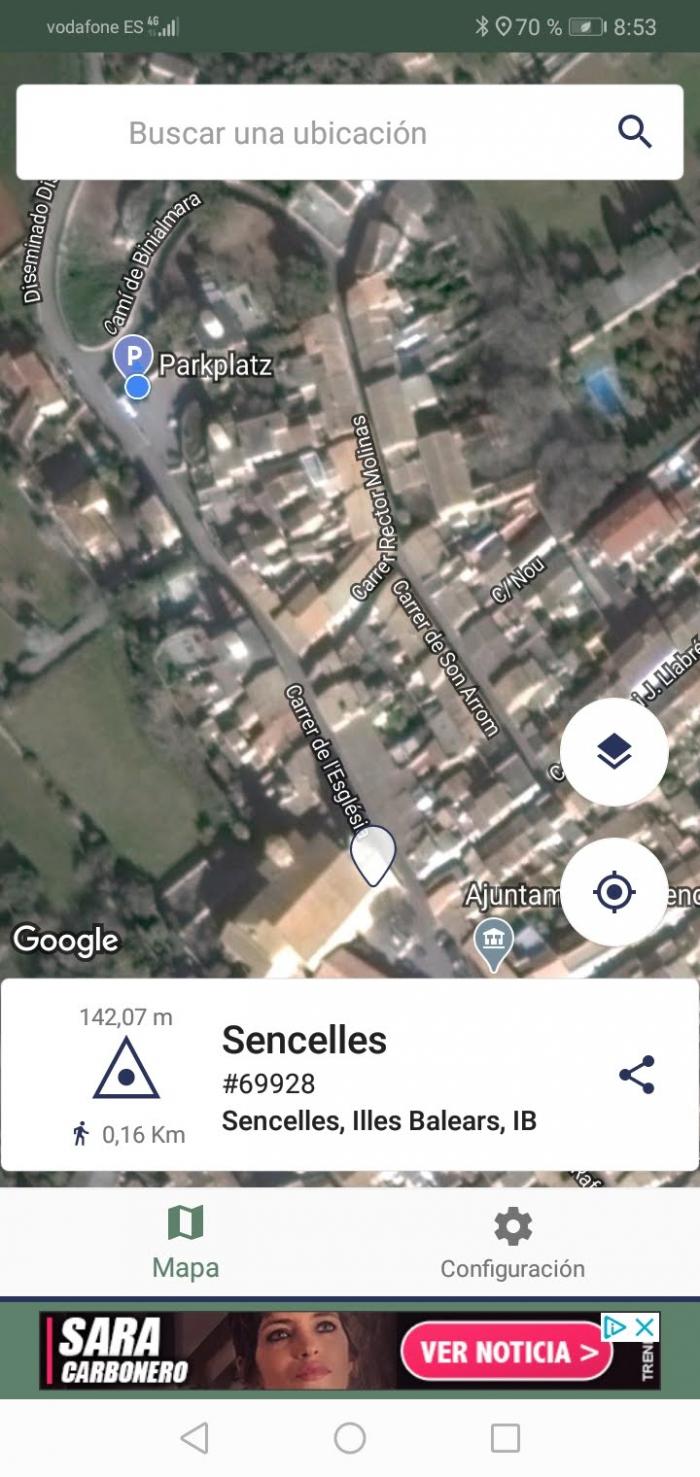Switch to the Configuración tab
Screen dimensions: 700x1477
513,1244
